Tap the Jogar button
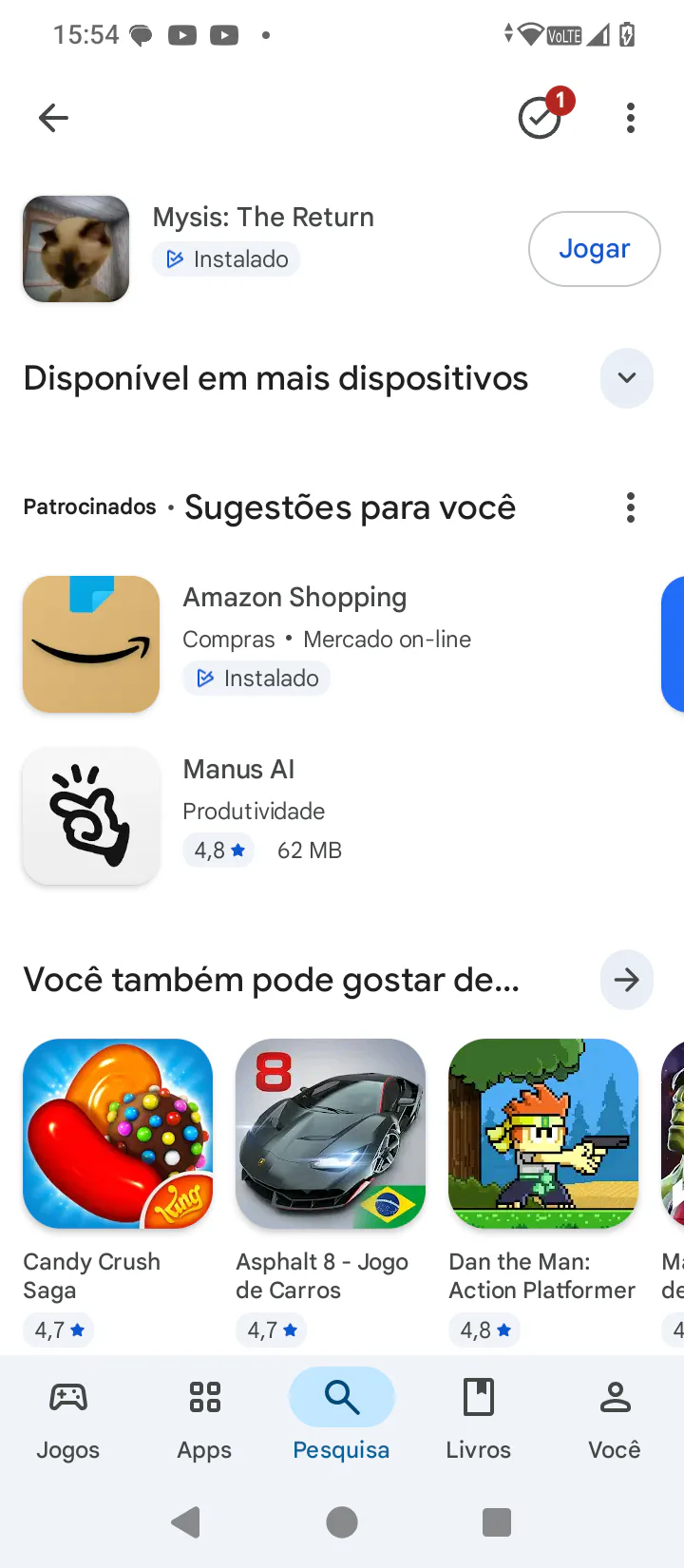Screen dimensions: 684x1568 tap(594, 249)
